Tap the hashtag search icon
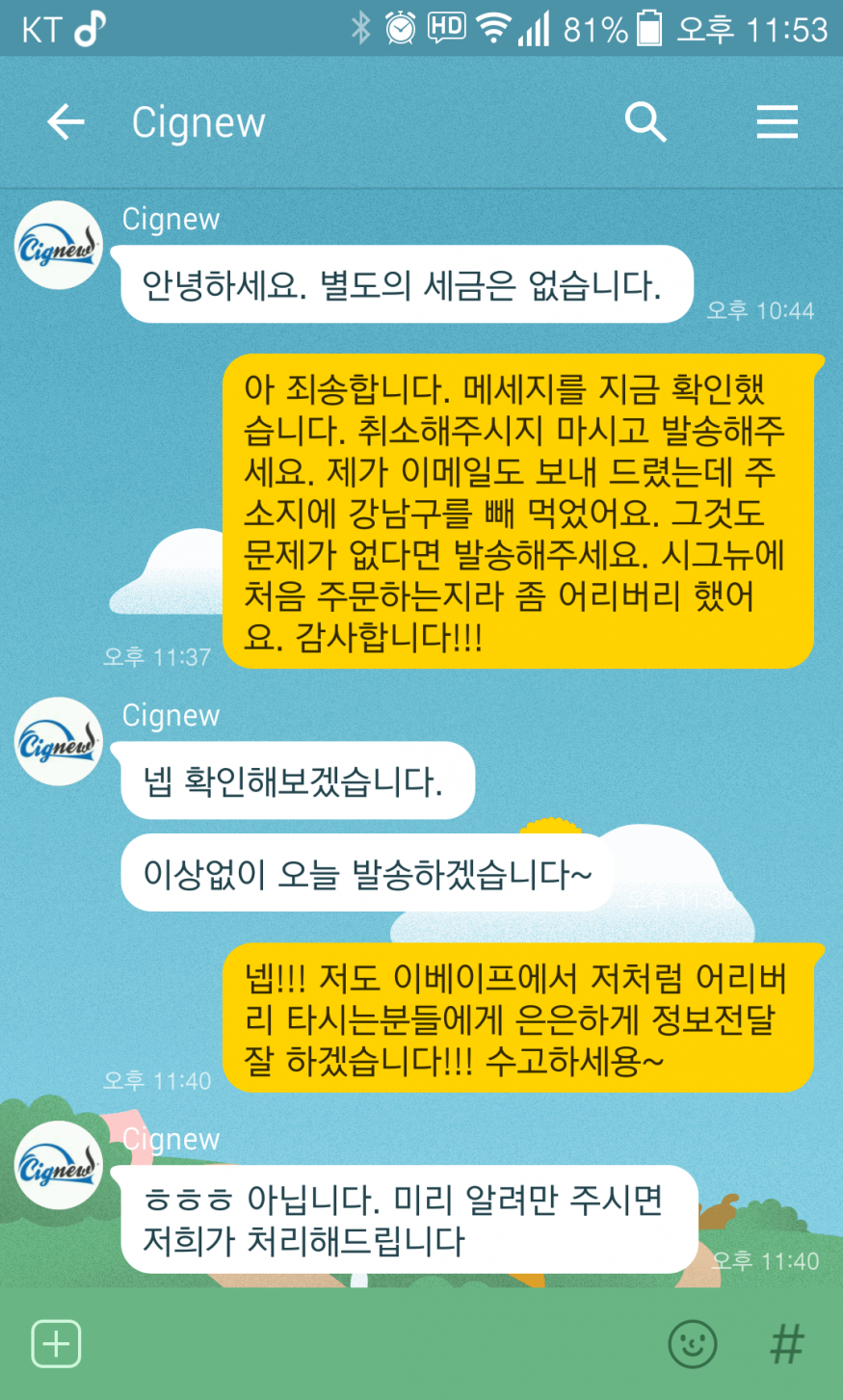The width and height of the screenshot is (843, 1400). click(786, 1343)
